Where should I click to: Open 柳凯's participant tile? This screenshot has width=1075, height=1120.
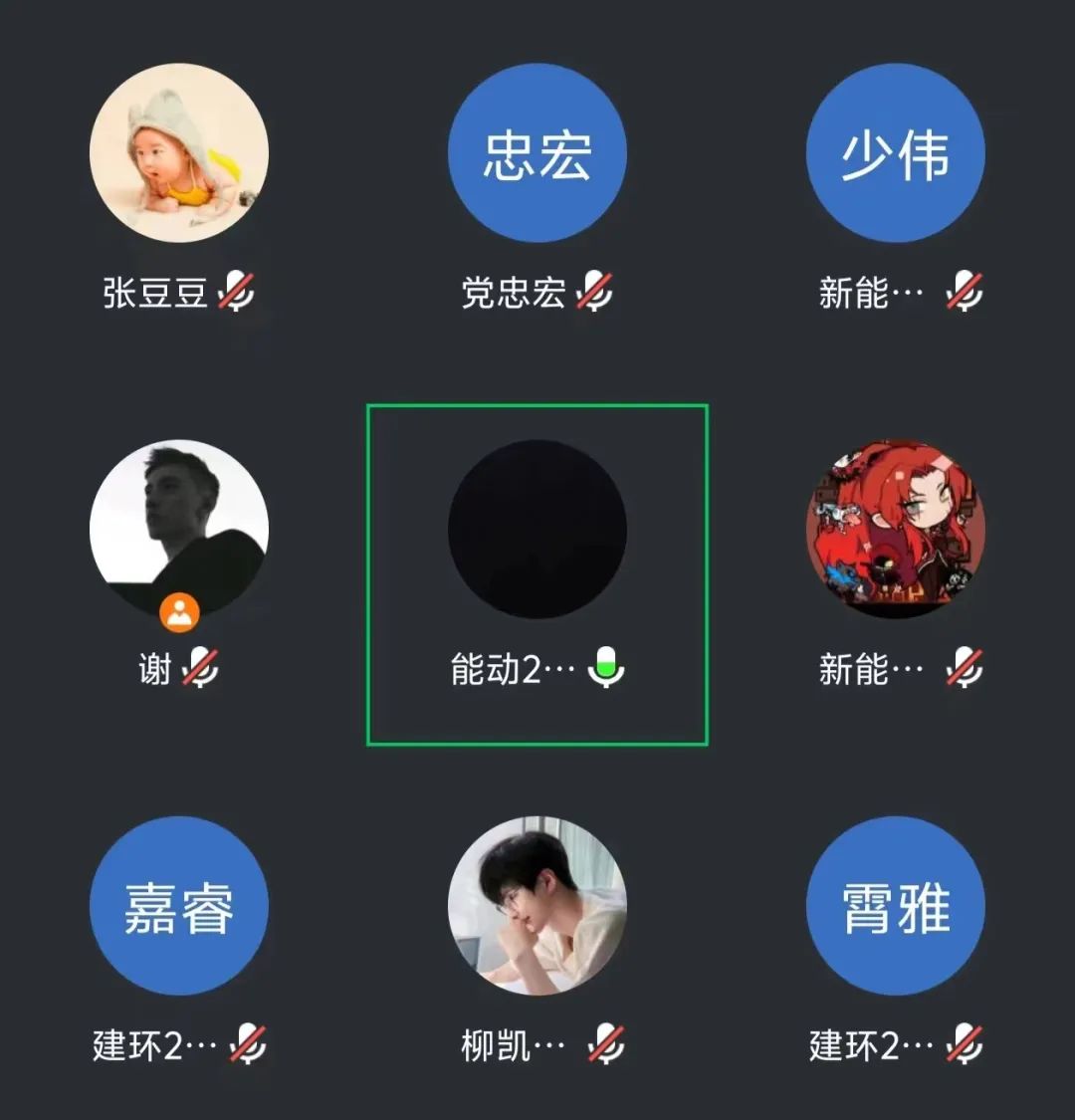click(x=537, y=906)
